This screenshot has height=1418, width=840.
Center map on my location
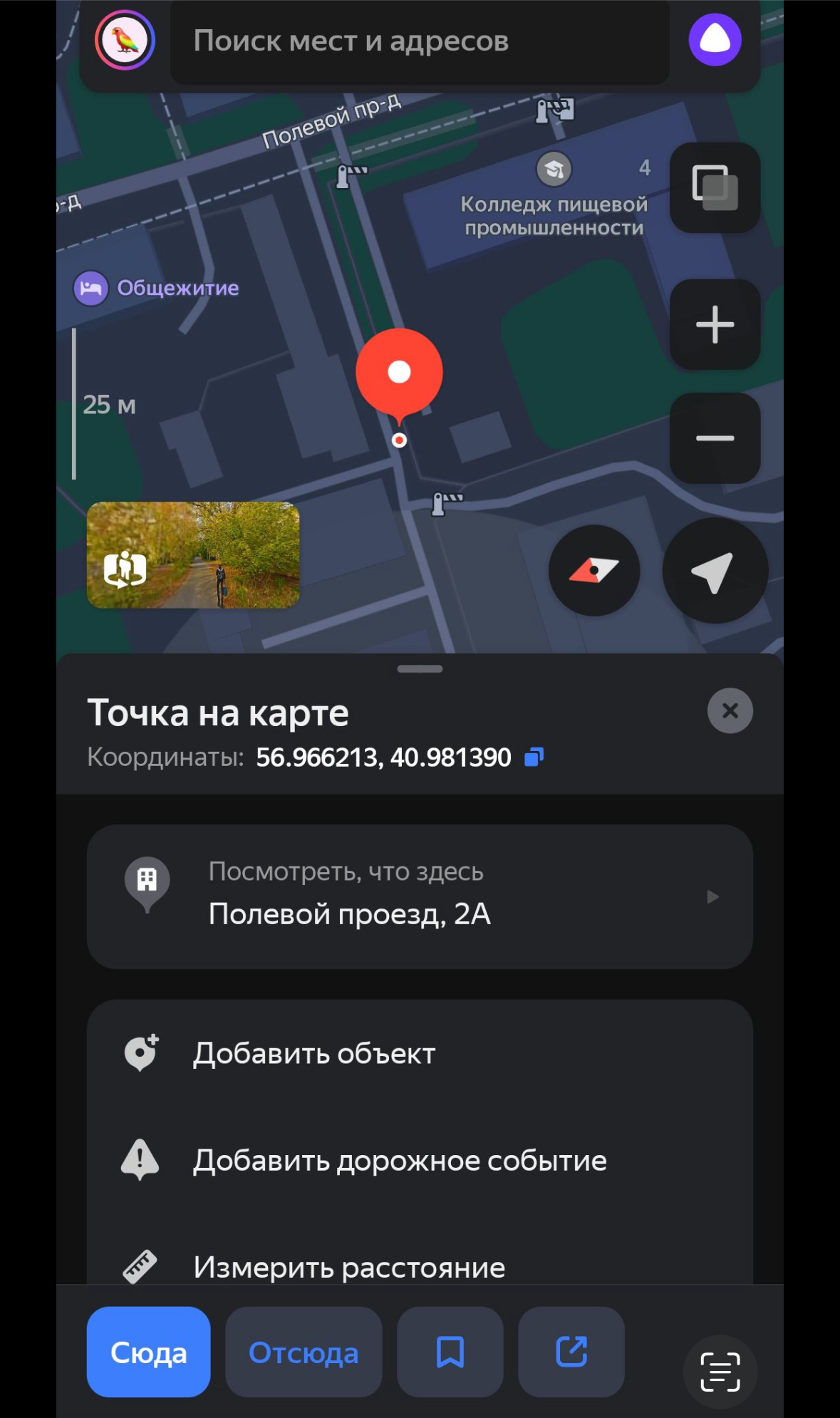(x=715, y=571)
